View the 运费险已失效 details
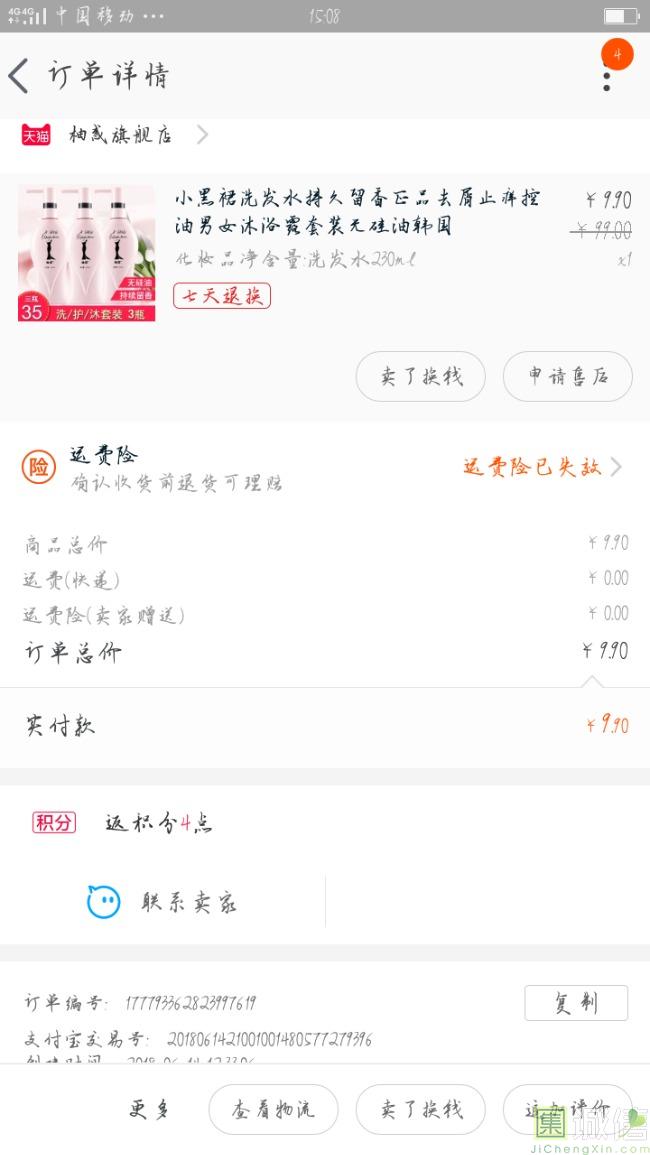Image resolution: width=650 pixels, height=1155 pixels. 541,467
